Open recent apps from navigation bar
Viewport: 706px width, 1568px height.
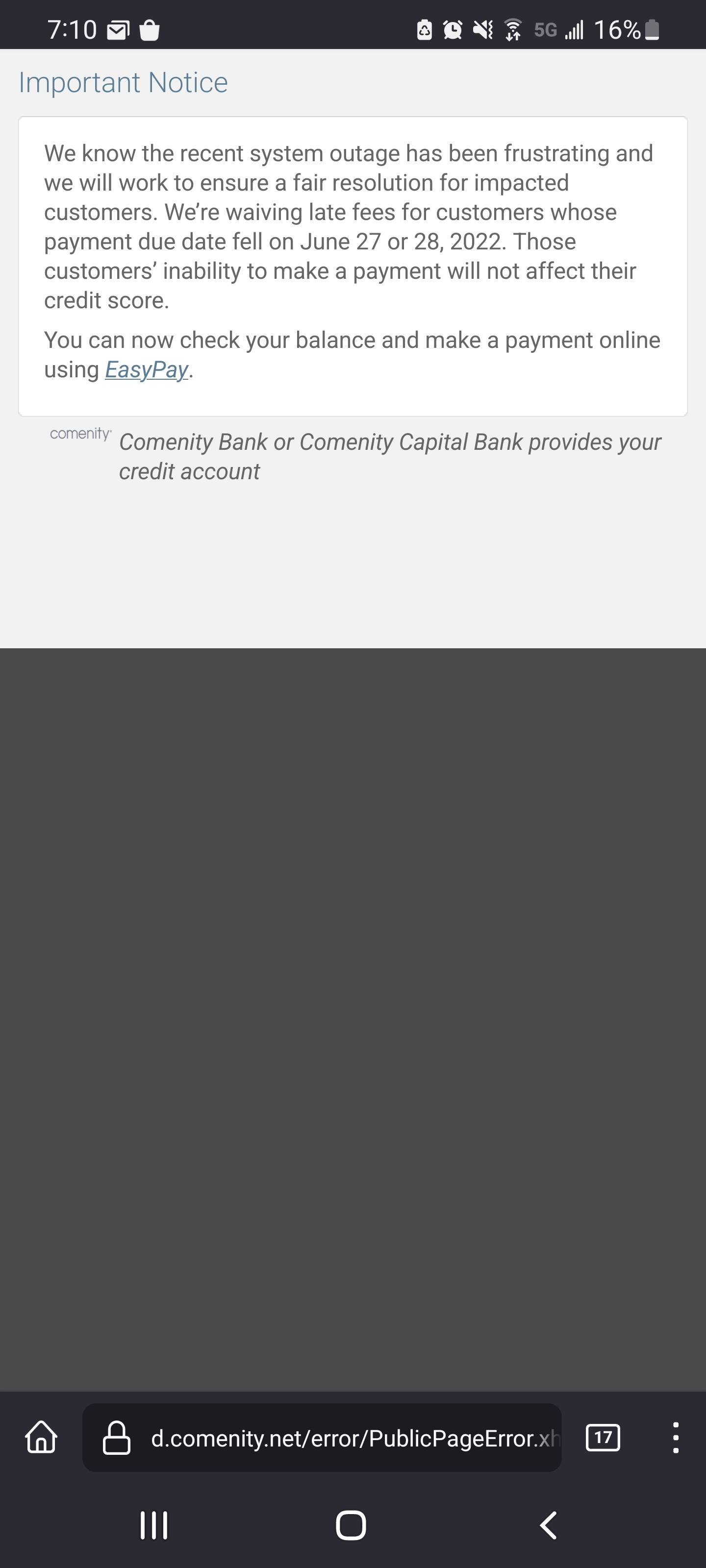coord(154,1525)
